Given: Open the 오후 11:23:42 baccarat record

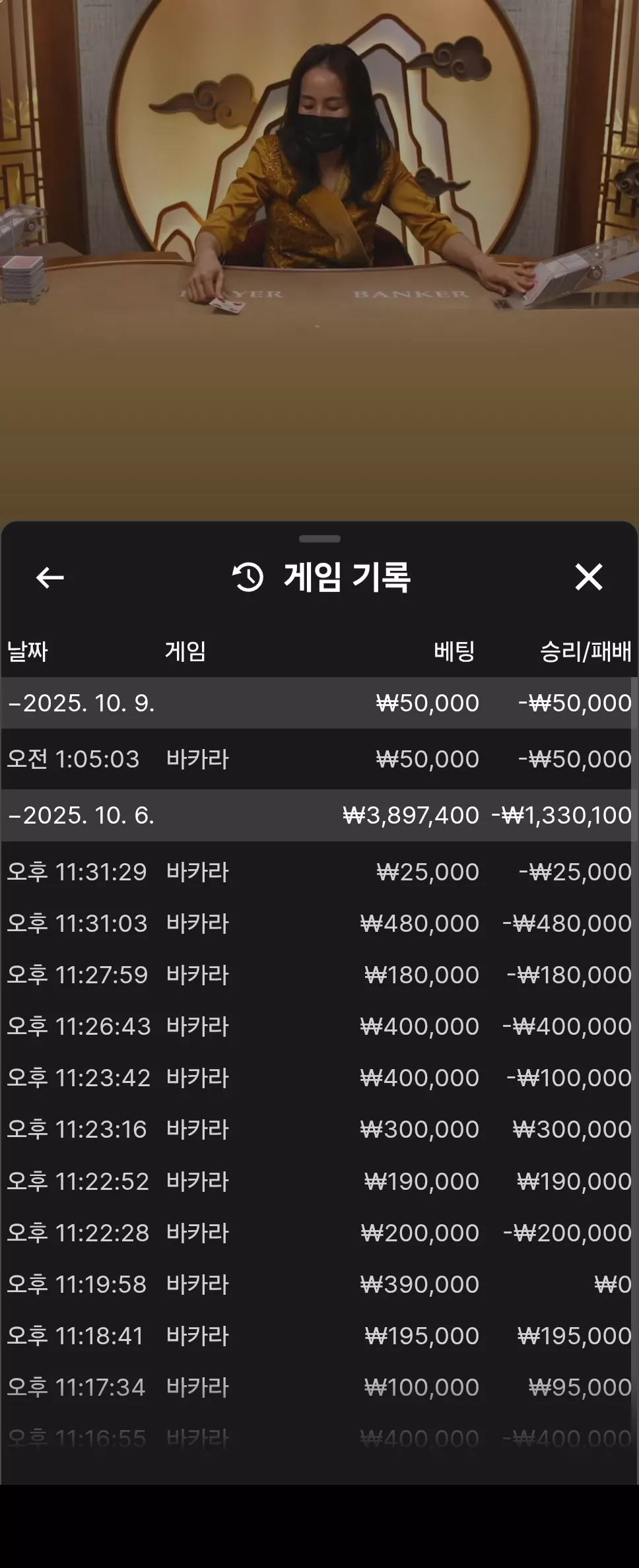Looking at the screenshot, I should (x=319, y=1078).
